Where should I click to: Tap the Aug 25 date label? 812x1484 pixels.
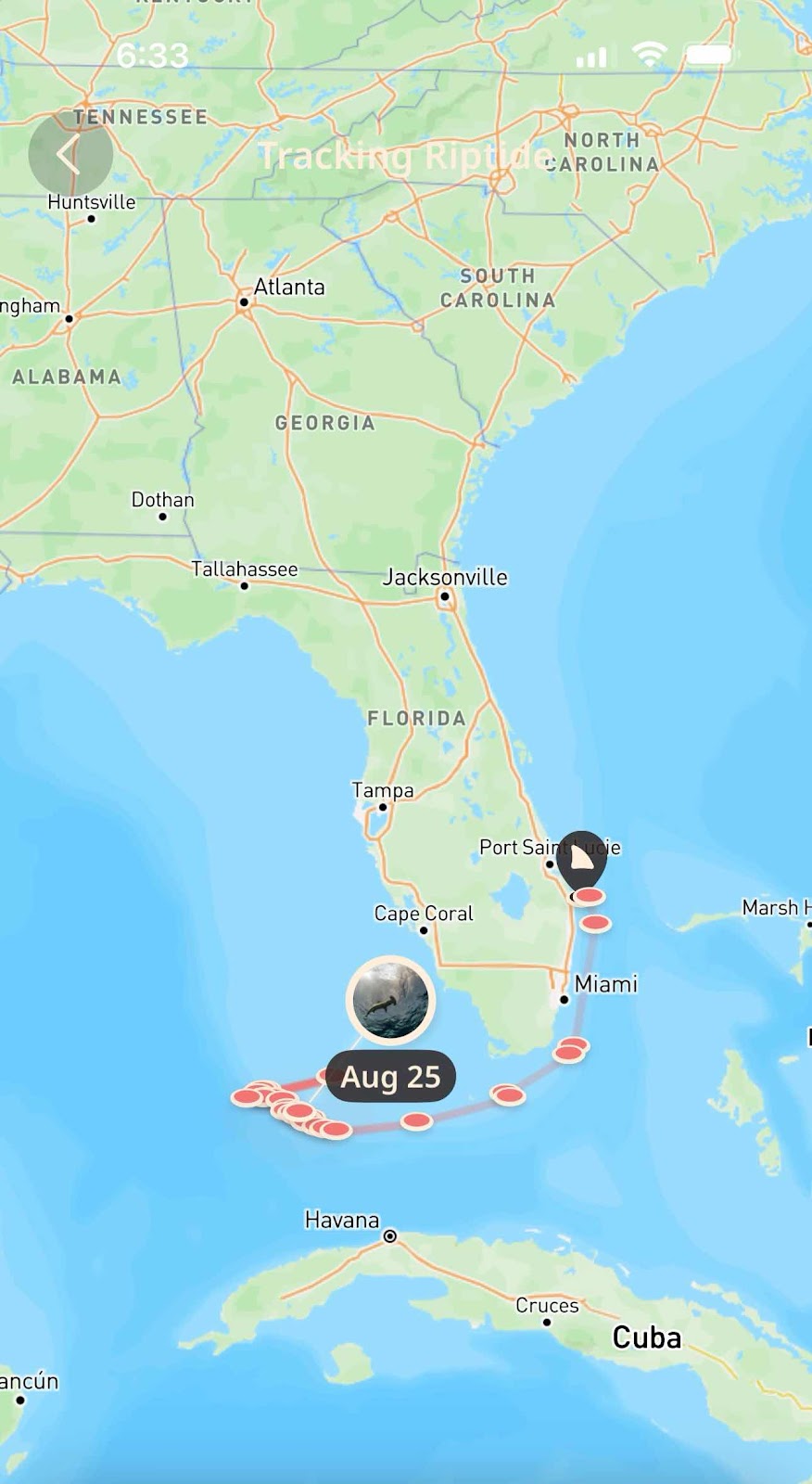point(390,1077)
